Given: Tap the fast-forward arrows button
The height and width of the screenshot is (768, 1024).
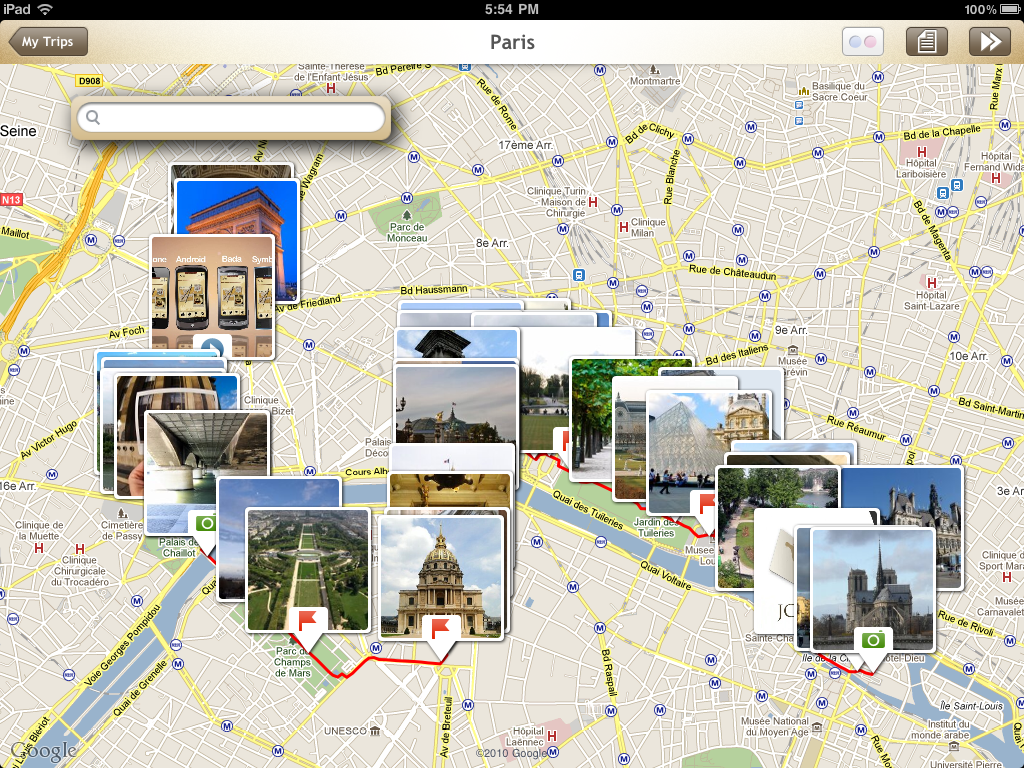Looking at the screenshot, I should (990, 42).
